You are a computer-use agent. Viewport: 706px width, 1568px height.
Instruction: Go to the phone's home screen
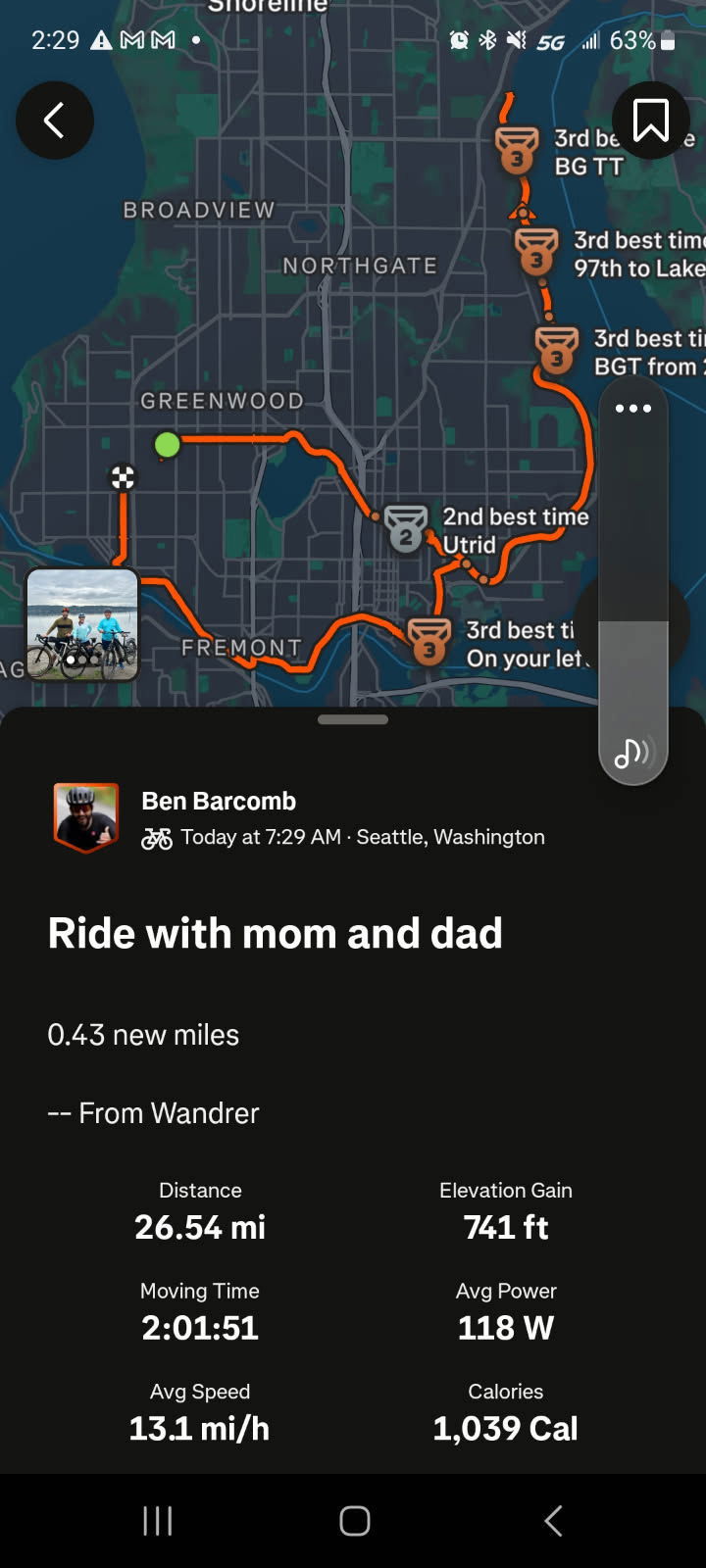pos(354,1520)
